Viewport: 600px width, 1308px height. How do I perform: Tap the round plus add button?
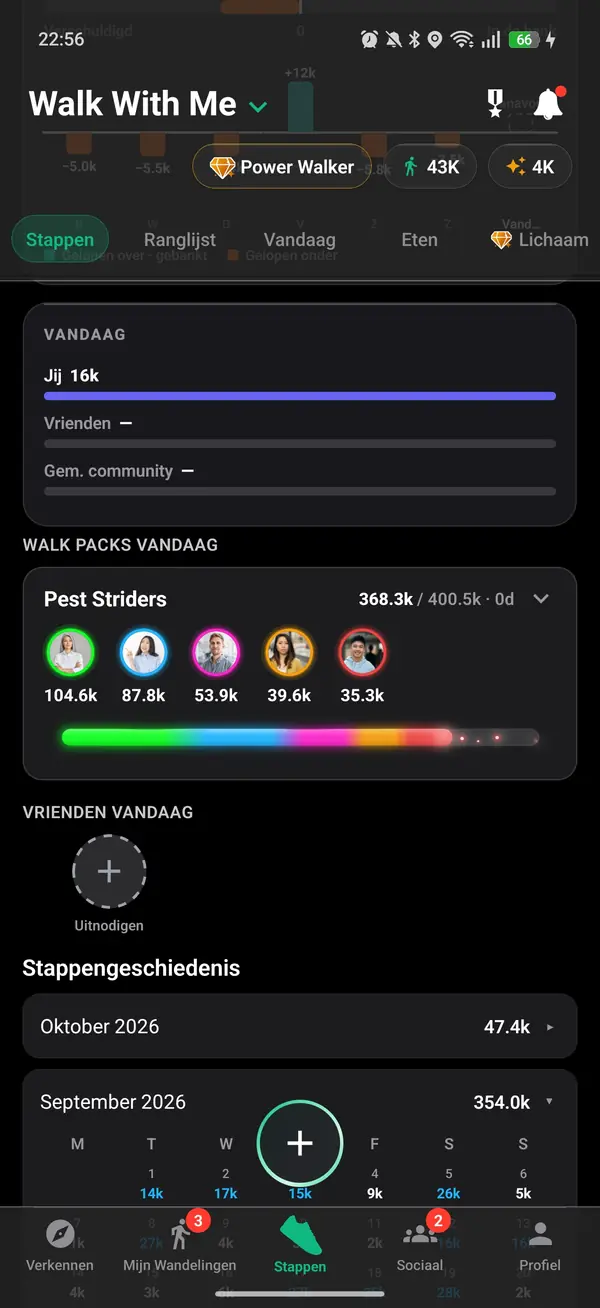click(x=300, y=1143)
